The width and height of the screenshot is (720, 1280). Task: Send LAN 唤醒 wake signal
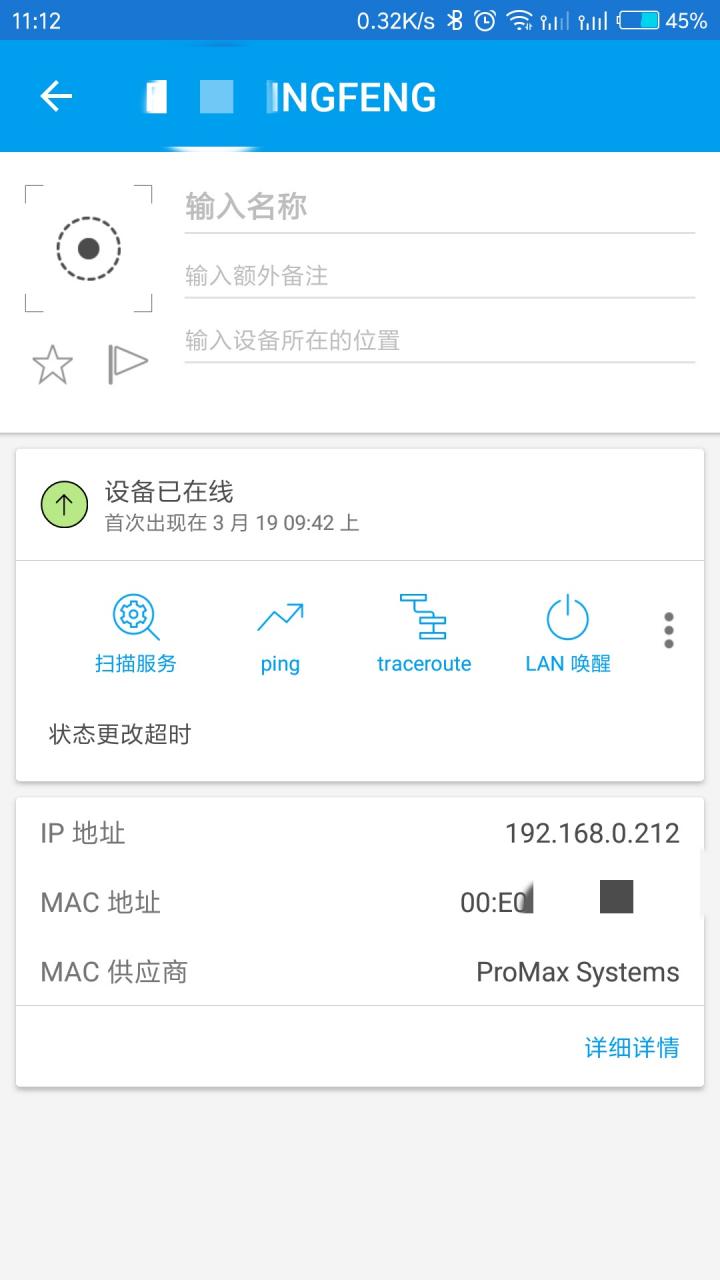[x=567, y=633]
